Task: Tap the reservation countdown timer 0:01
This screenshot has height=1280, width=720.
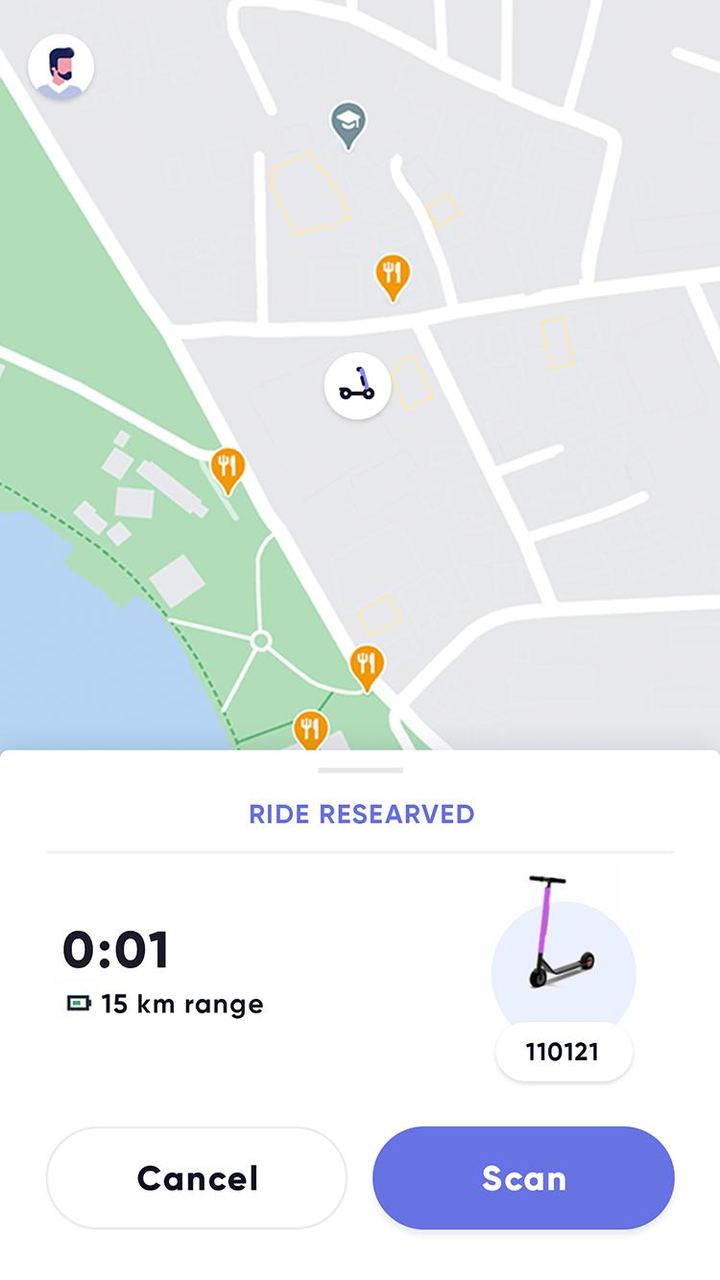Action: [117, 950]
